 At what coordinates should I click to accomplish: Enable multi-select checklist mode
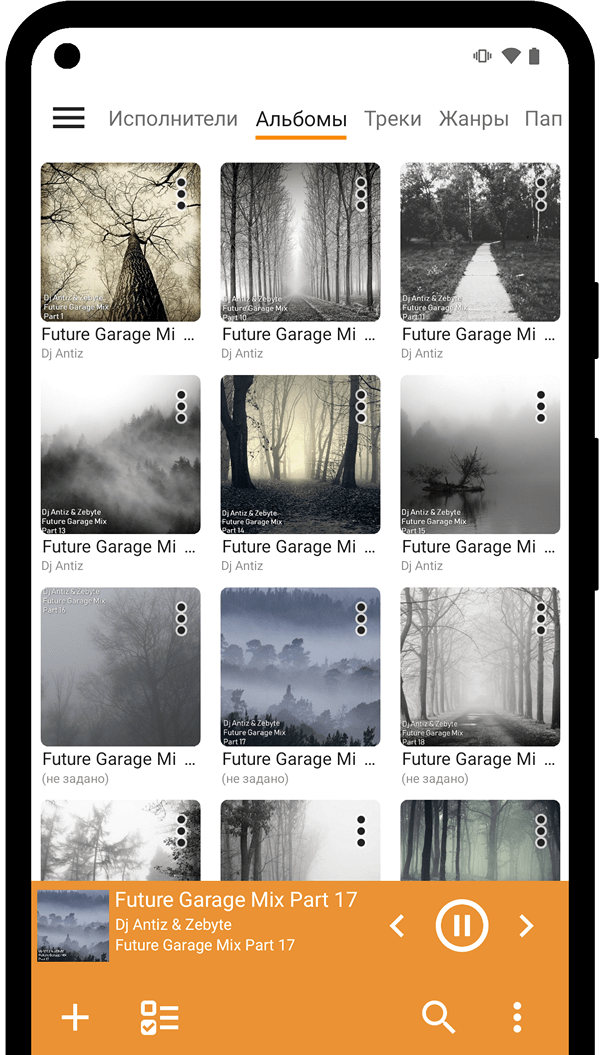[159, 1018]
